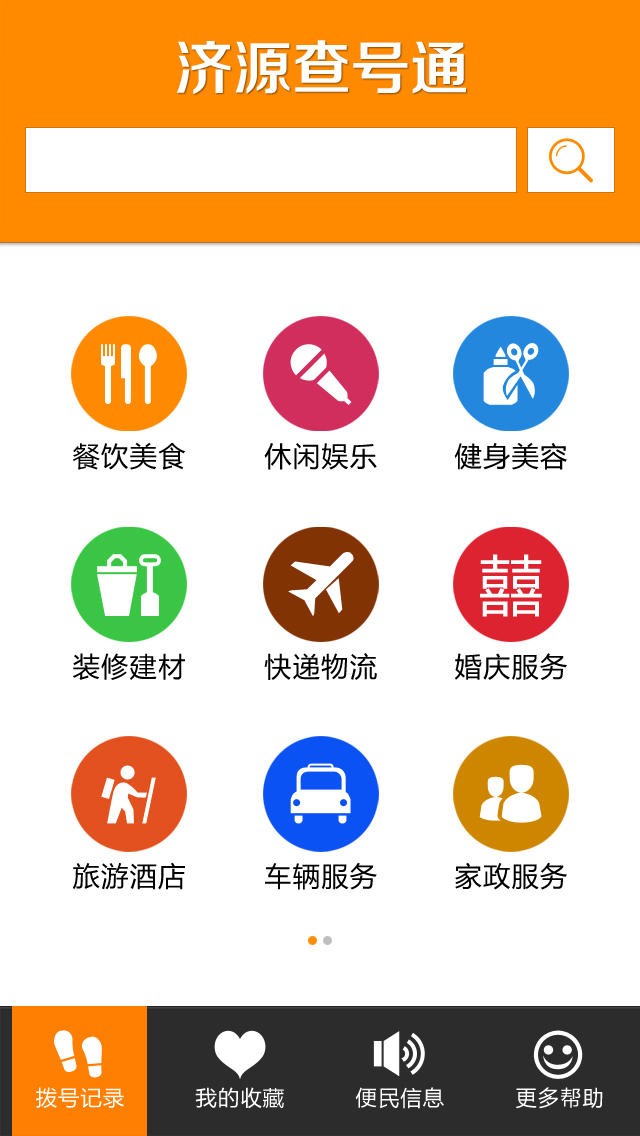Go to the 更多帮助 tab
The height and width of the screenshot is (1136, 640).
(x=559, y=1071)
